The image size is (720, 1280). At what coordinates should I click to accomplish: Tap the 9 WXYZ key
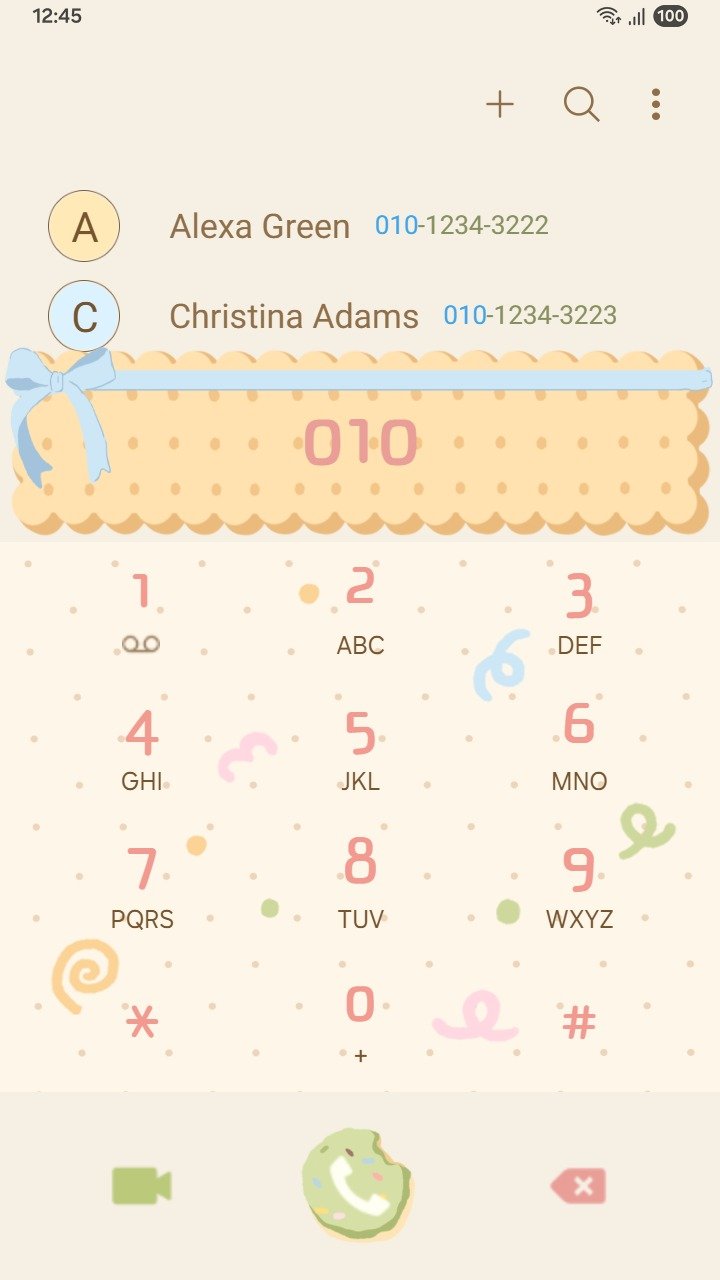579,885
